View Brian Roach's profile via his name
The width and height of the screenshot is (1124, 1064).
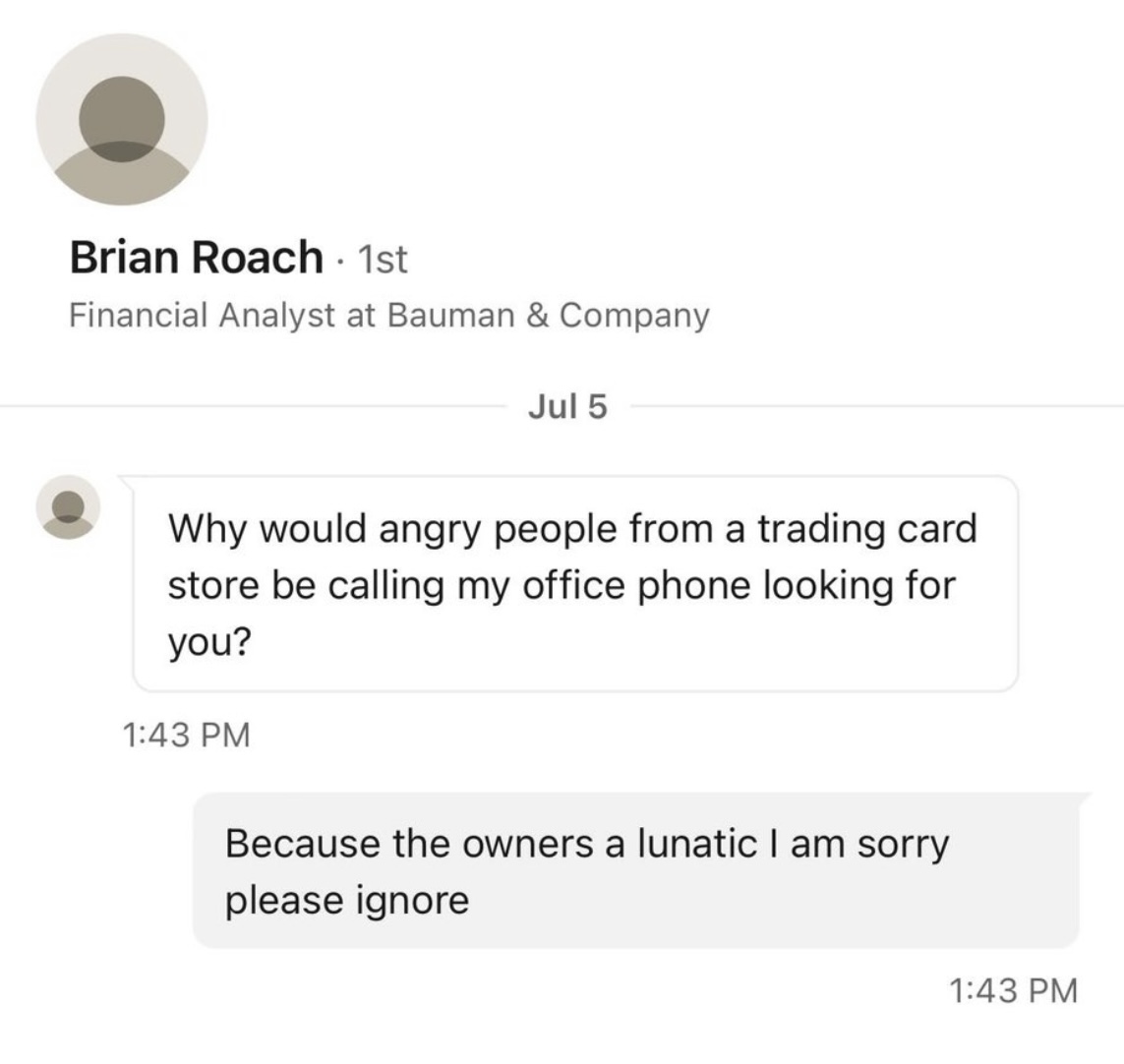(196, 258)
